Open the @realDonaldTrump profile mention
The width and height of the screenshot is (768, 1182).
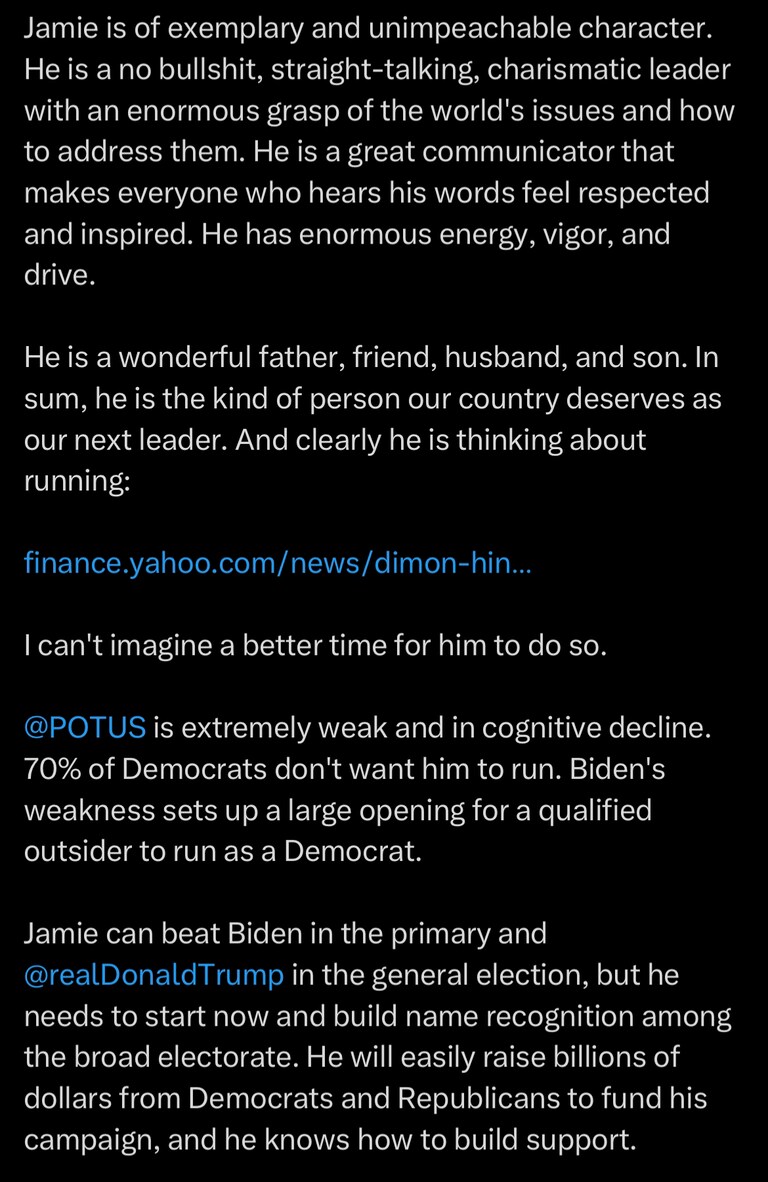153,974
